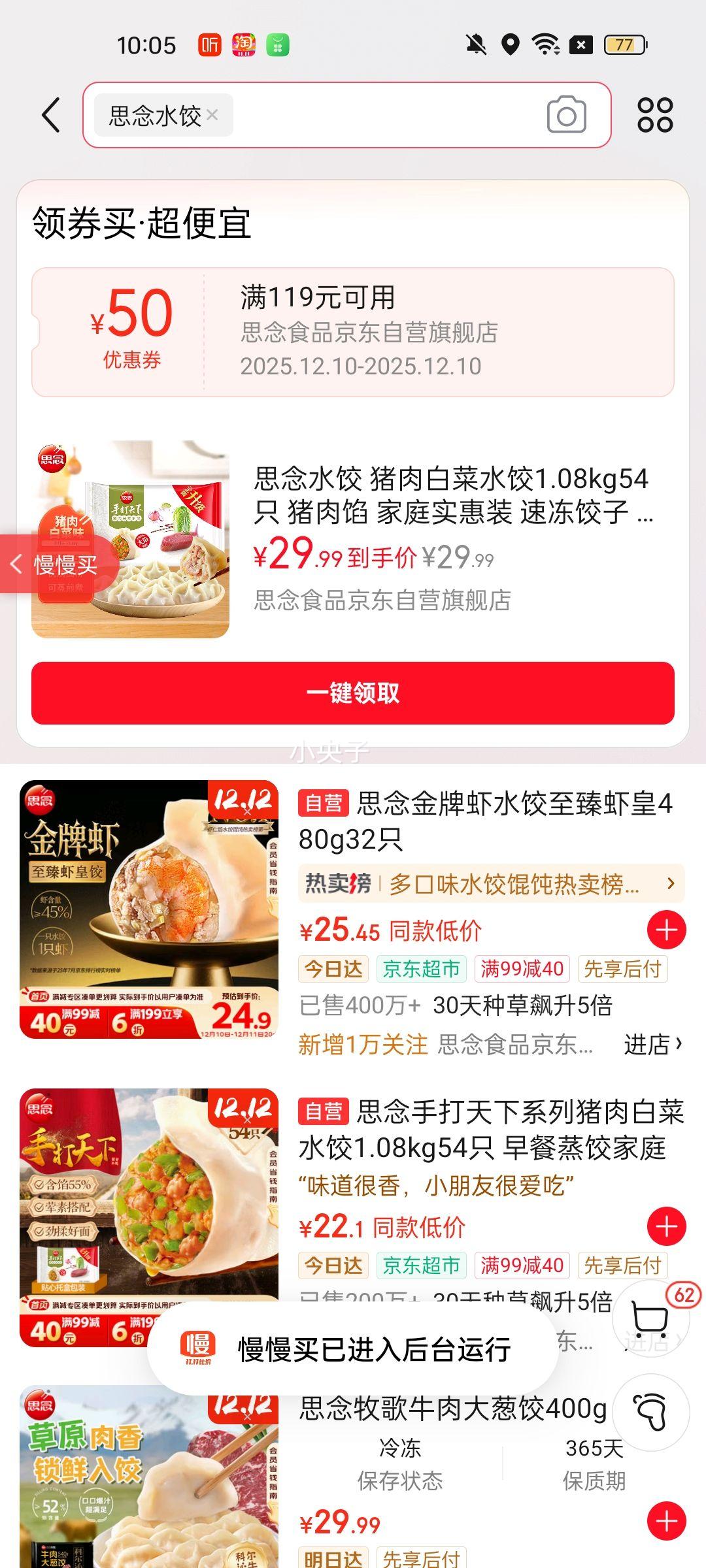The width and height of the screenshot is (706, 1568).
Task: Open the grid menu at top right
Action: (656, 114)
